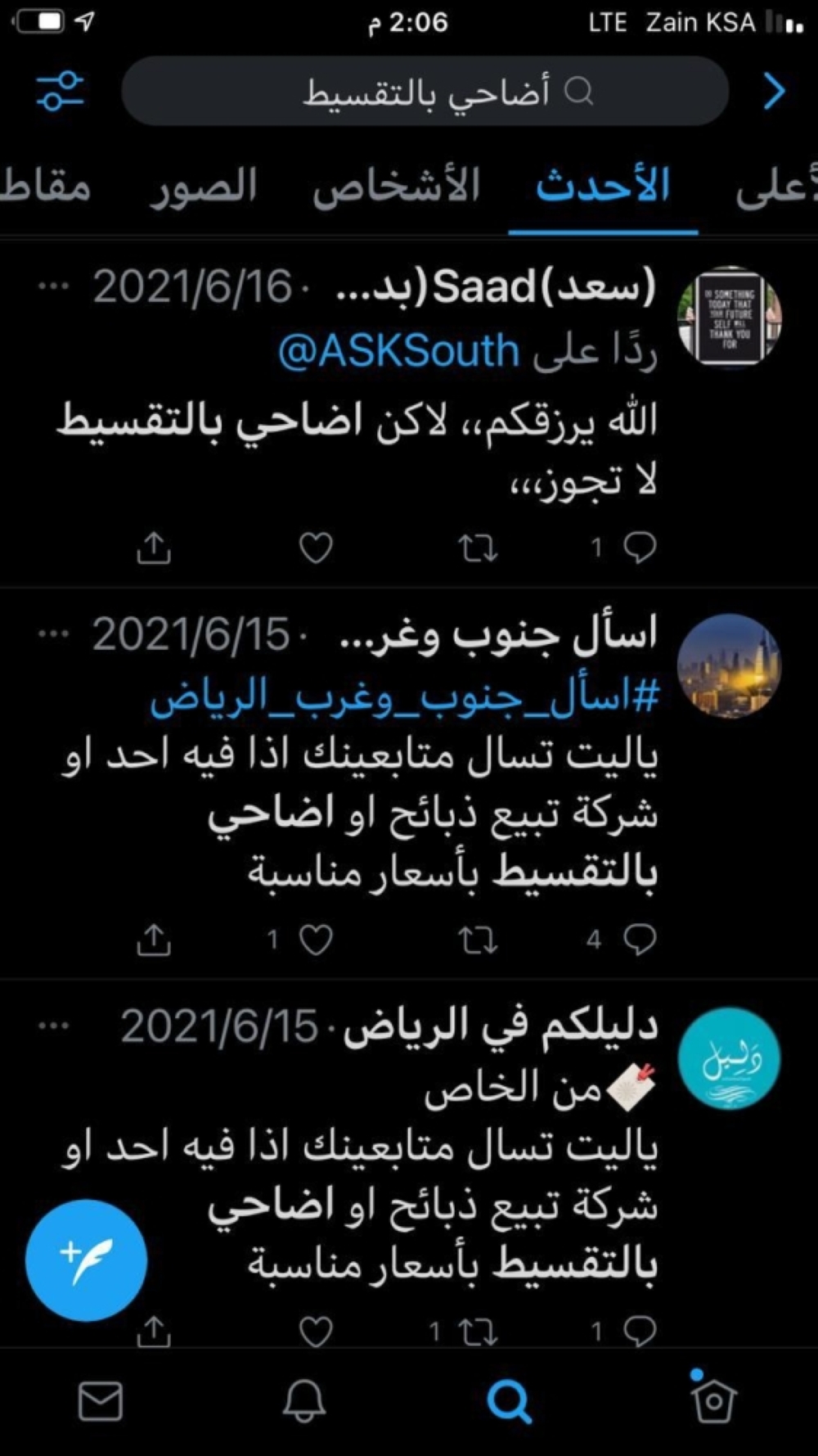Share Saad's tweet
Screen dimensions: 818x1456
(x=154, y=548)
